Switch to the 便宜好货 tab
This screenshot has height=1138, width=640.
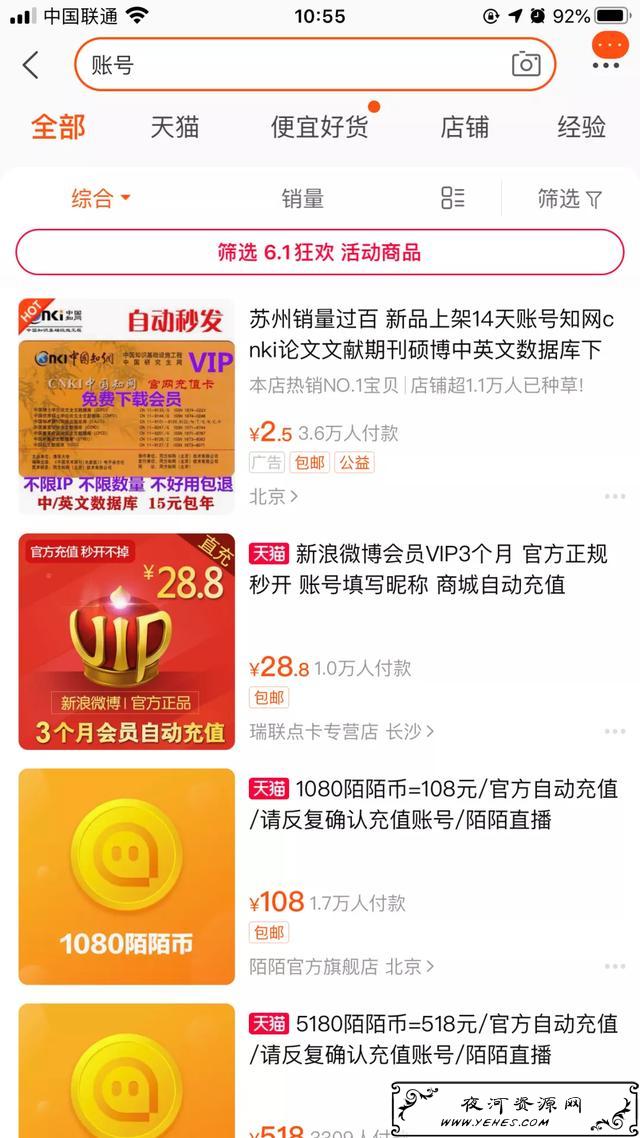319,127
